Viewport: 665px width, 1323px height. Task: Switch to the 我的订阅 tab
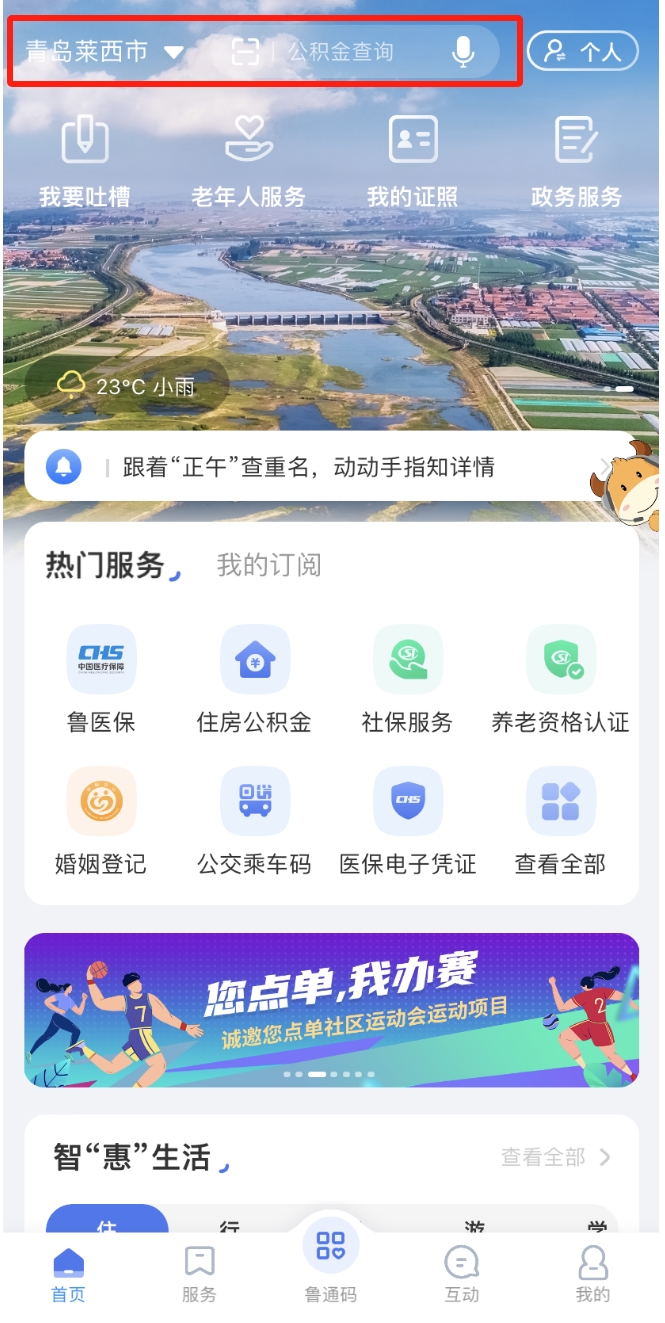(x=269, y=565)
